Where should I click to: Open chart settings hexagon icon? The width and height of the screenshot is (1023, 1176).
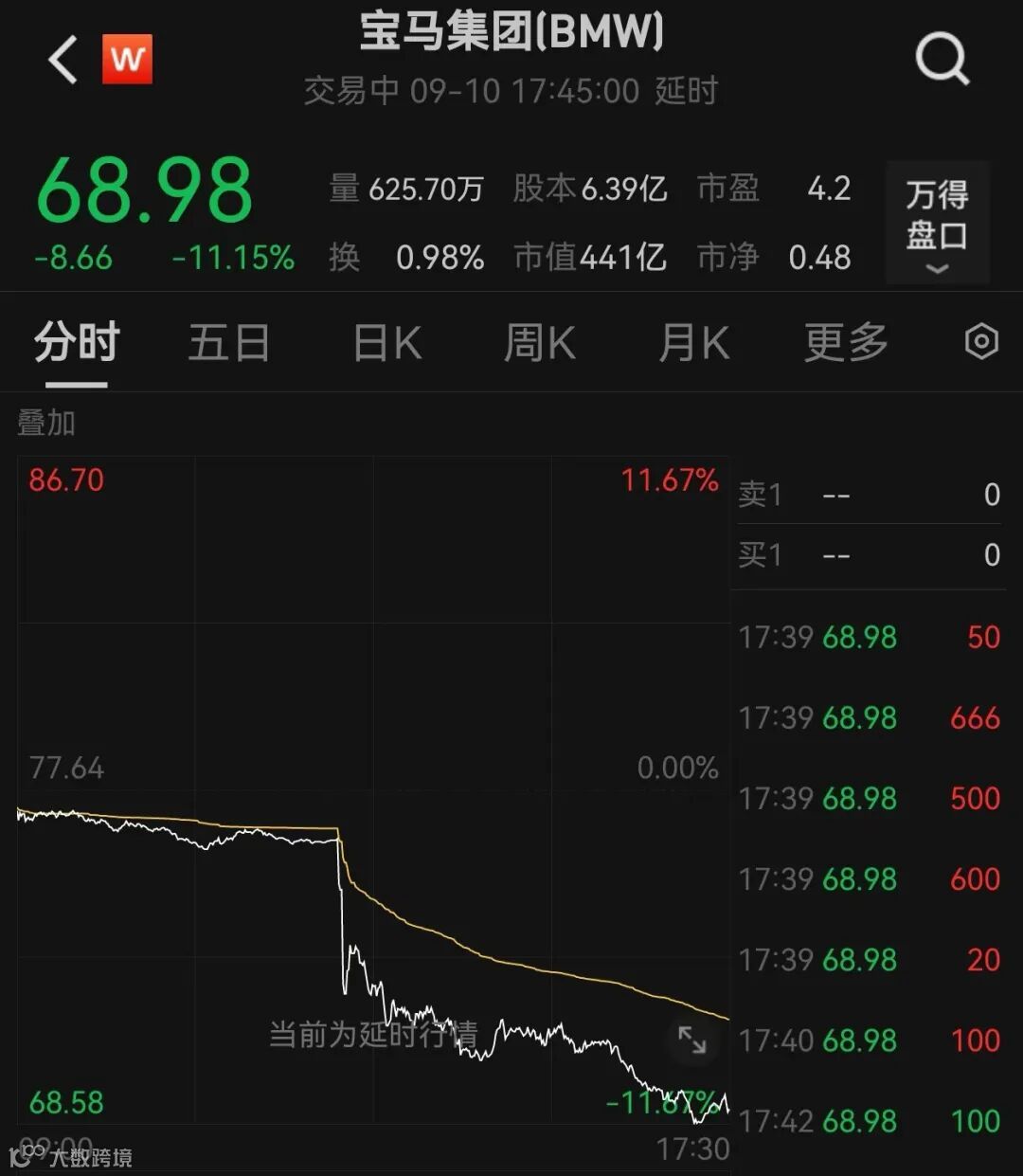tap(981, 341)
